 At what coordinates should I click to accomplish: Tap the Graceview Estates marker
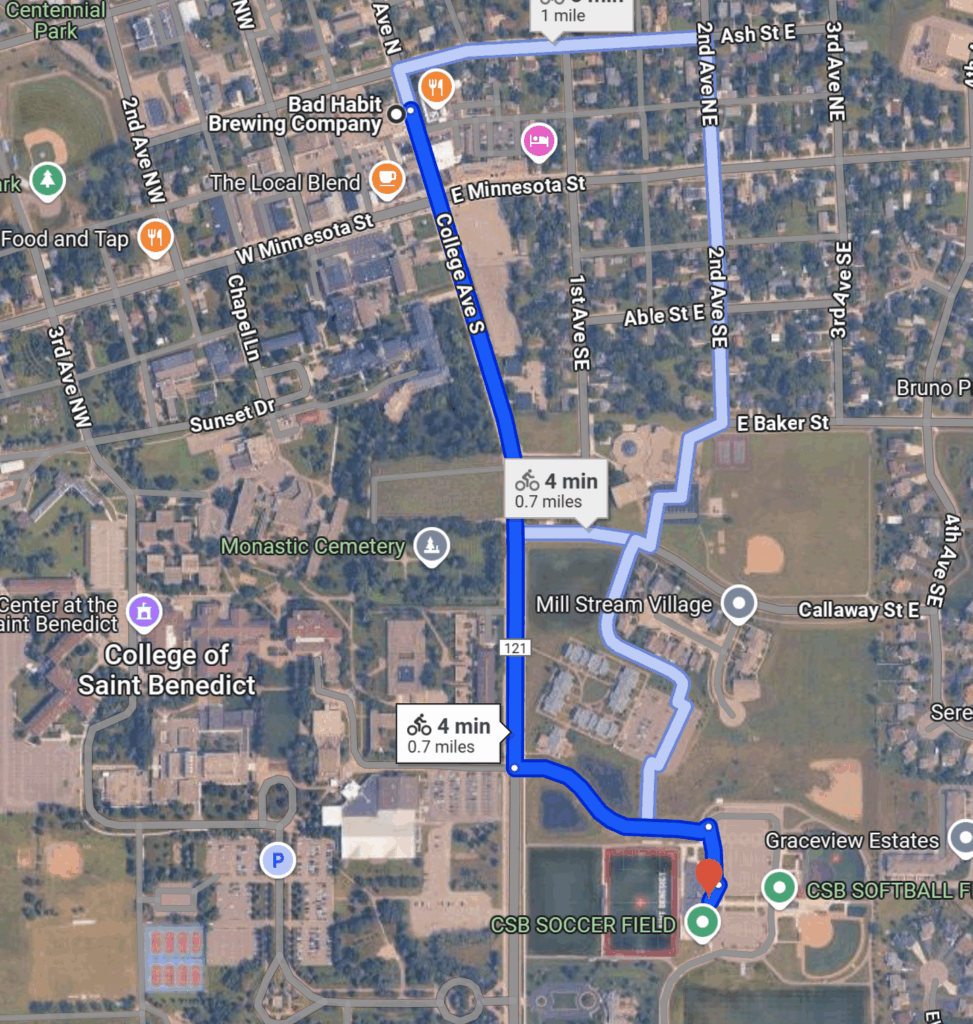(x=962, y=838)
